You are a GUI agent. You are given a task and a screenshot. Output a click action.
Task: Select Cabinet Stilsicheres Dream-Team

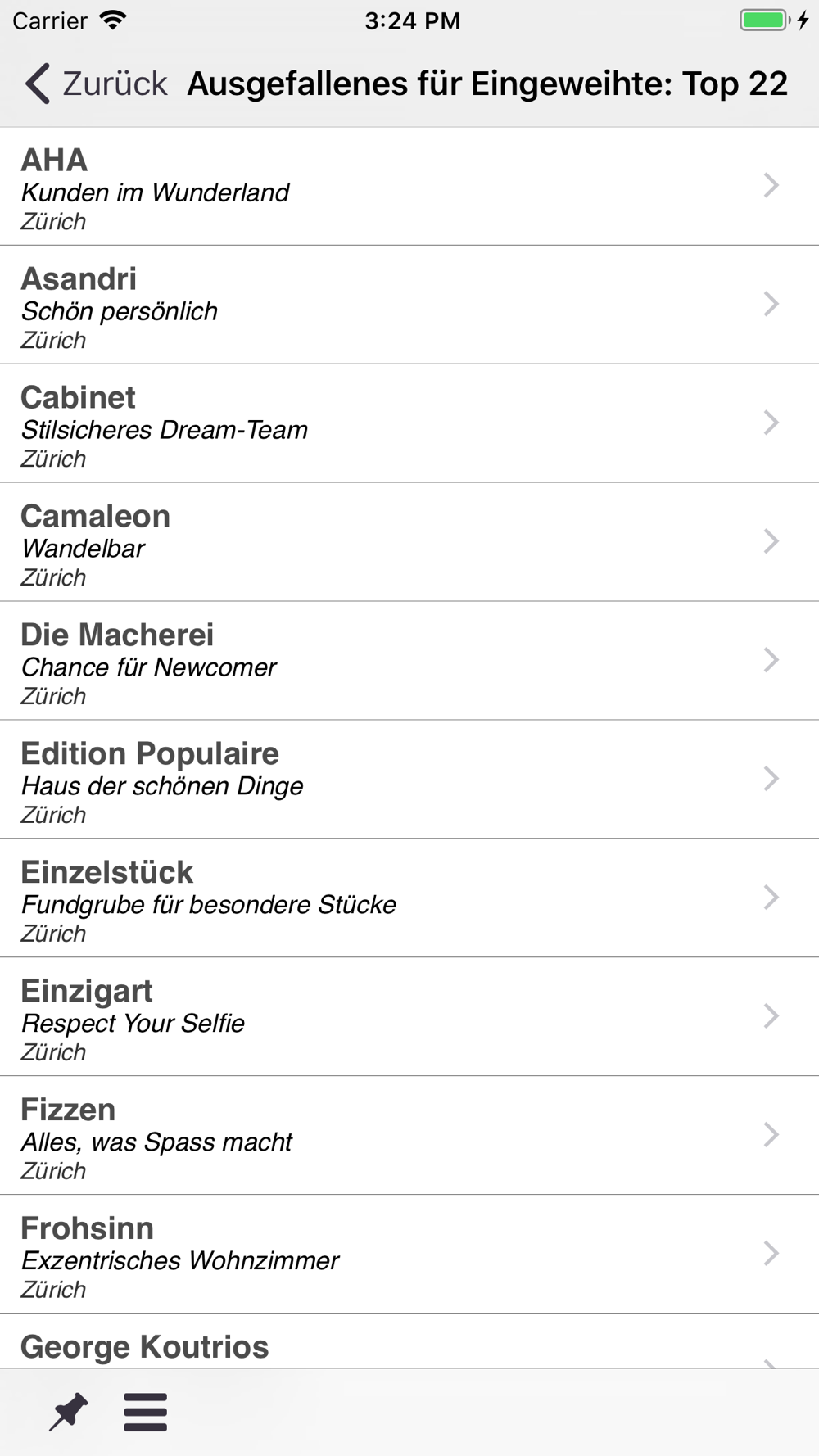click(409, 423)
